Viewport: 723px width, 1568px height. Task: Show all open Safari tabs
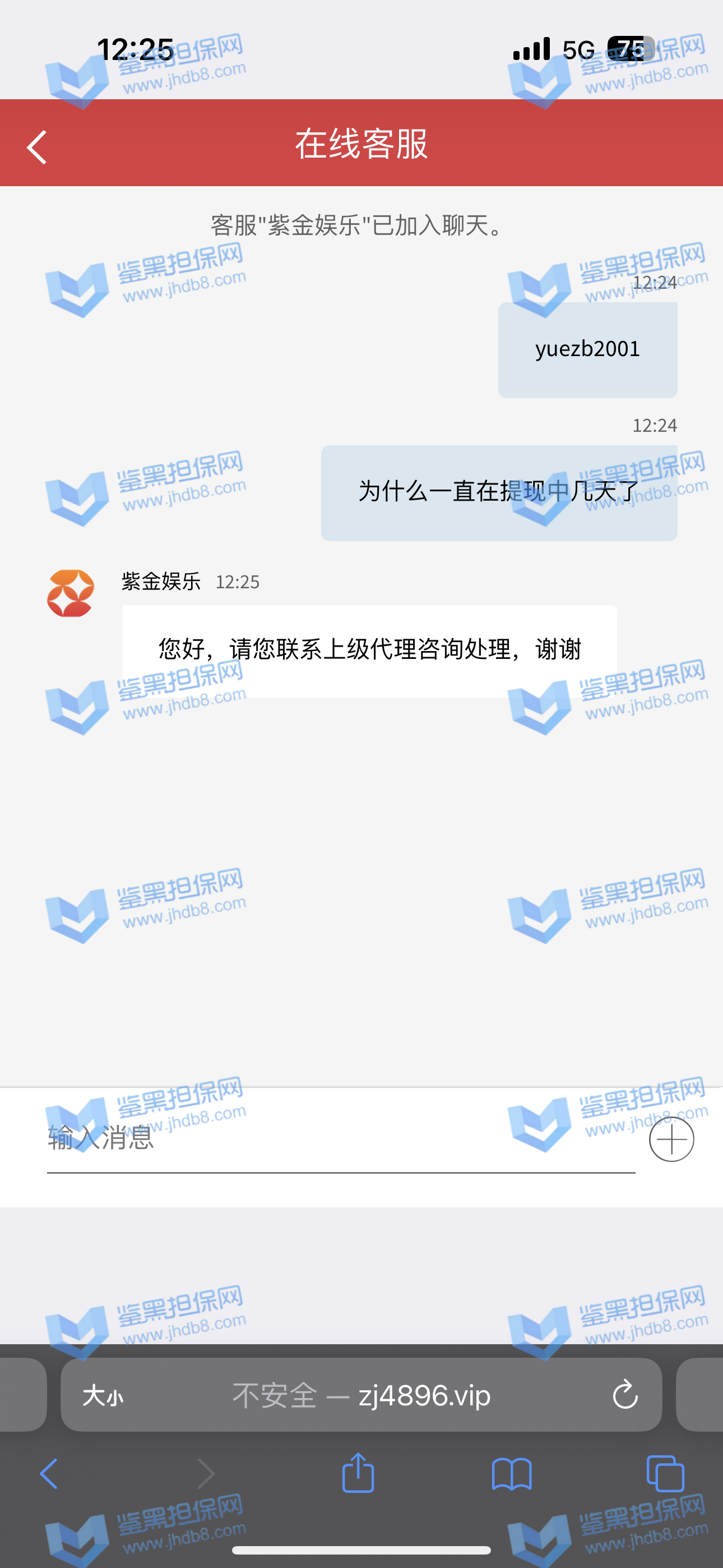click(x=665, y=1474)
